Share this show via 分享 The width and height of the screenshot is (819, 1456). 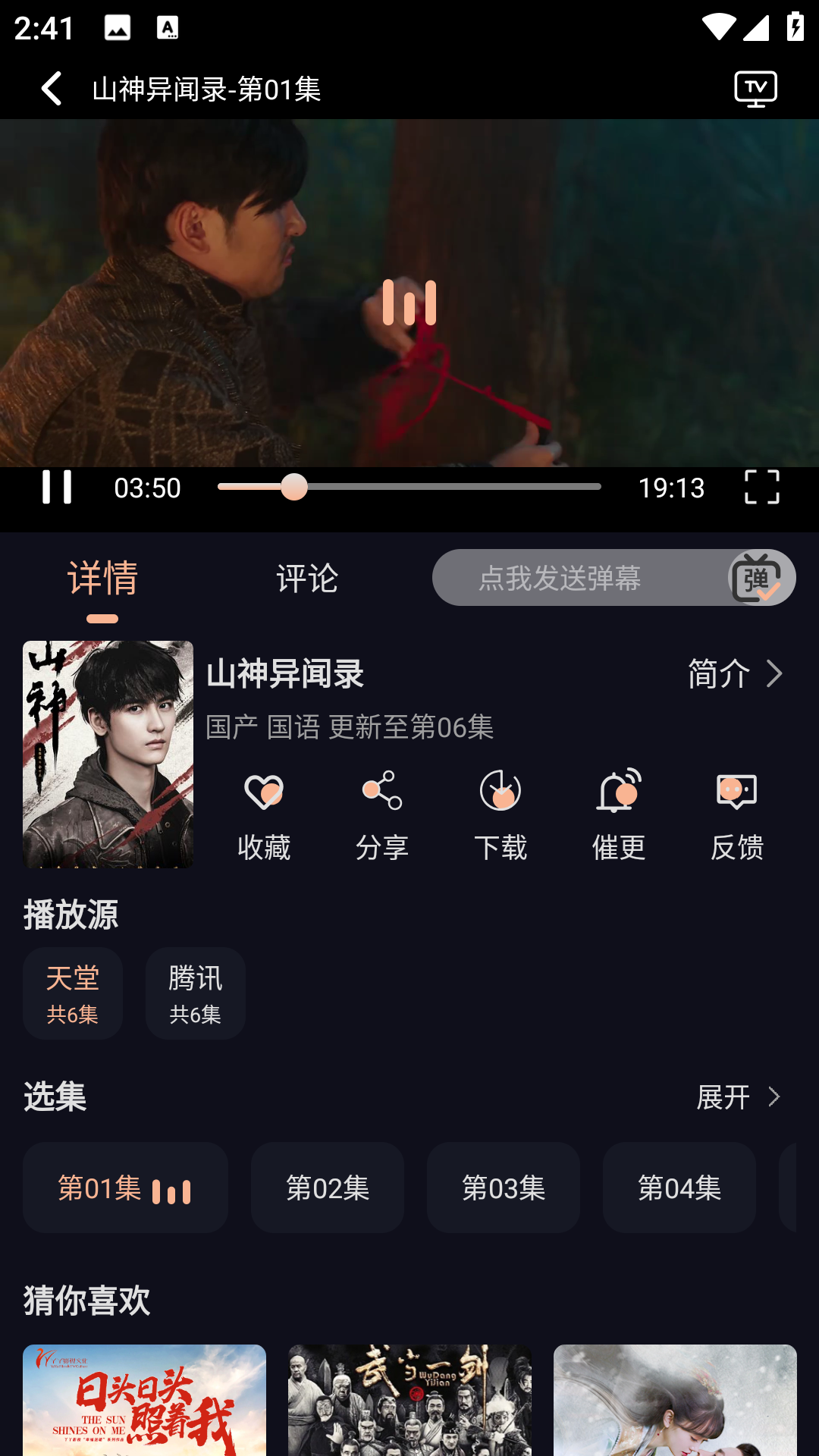(382, 815)
